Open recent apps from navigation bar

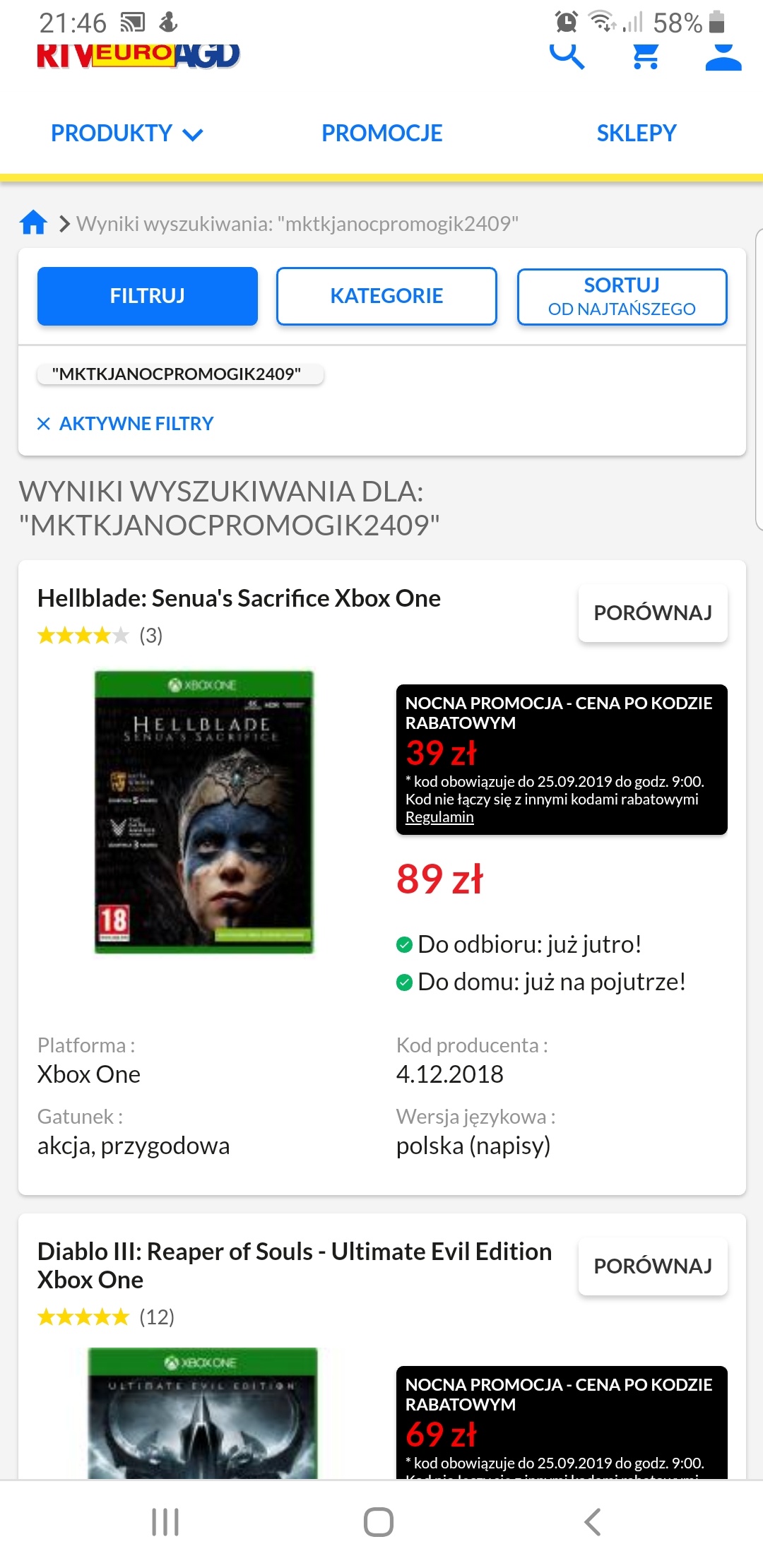pos(165,1522)
